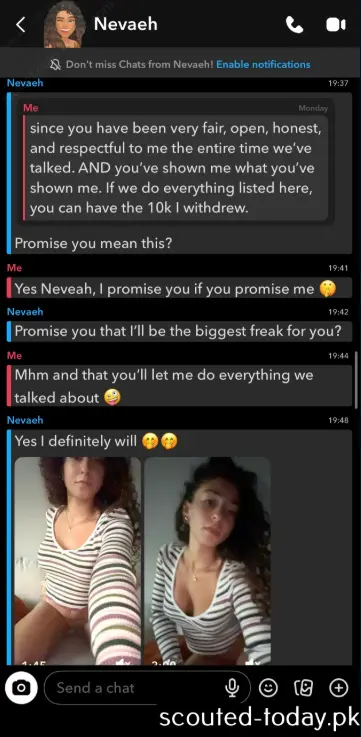
Task: Open the camera from the chat bar
Action: (x=21, y=688)
